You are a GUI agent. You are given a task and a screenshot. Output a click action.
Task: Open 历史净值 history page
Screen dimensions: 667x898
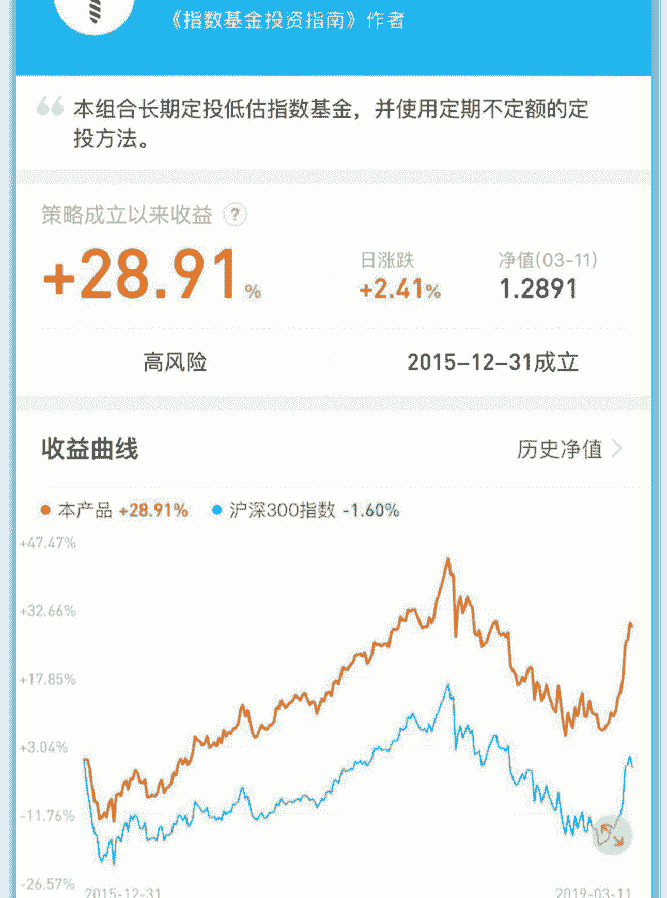pos(569,449)
